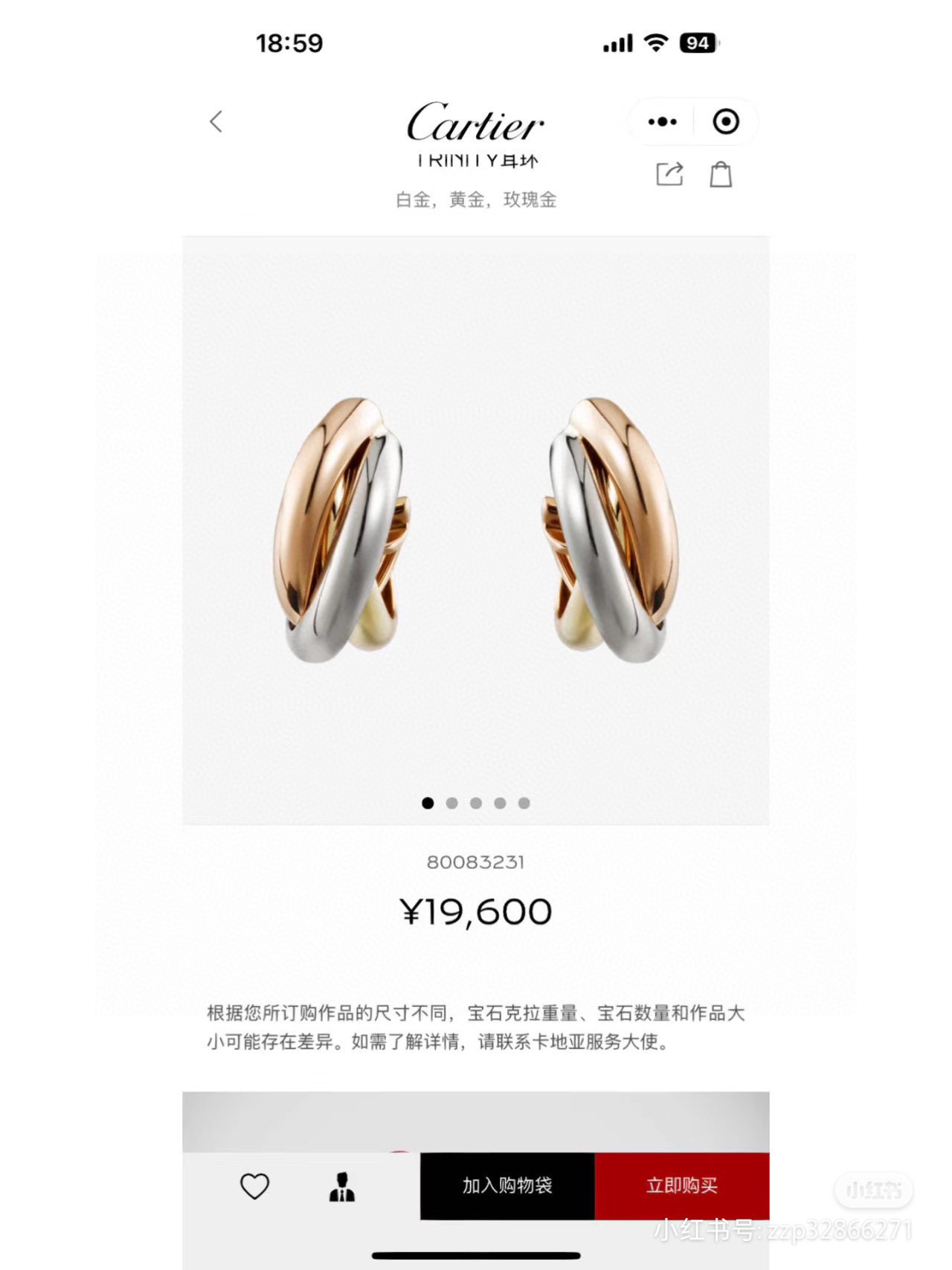The image size is (952, 1270).
Task: Tap the 白金，黄金，玫瑰金 material line
Action: click(x=476, y=199)
